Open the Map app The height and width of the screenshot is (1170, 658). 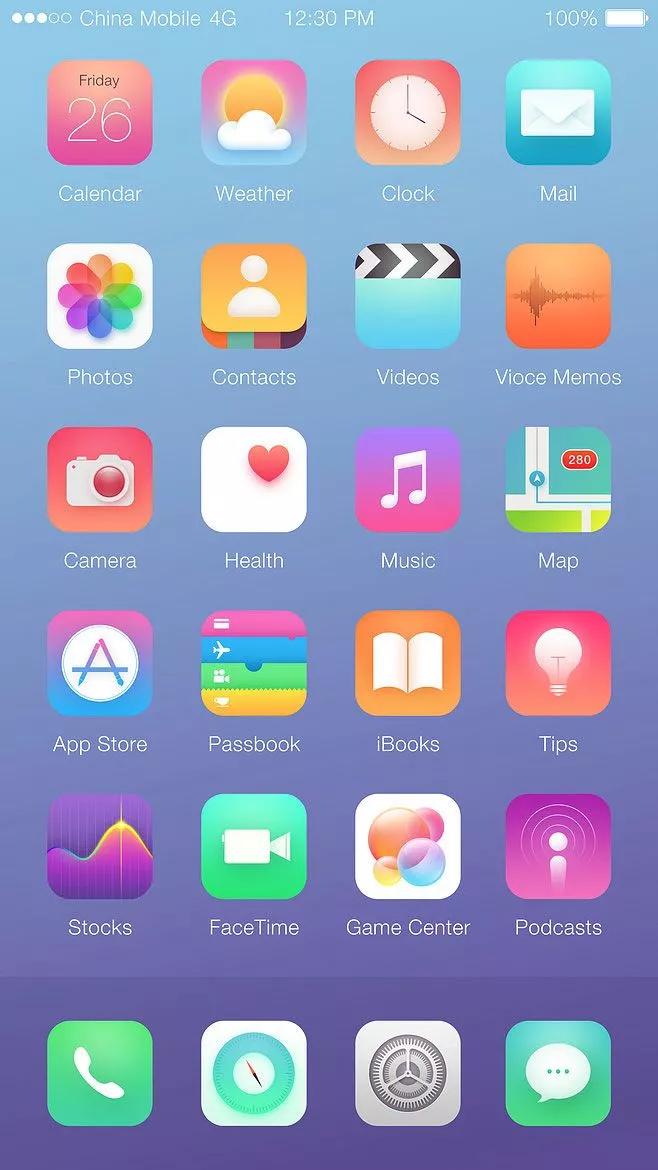(x=558, y=479)
